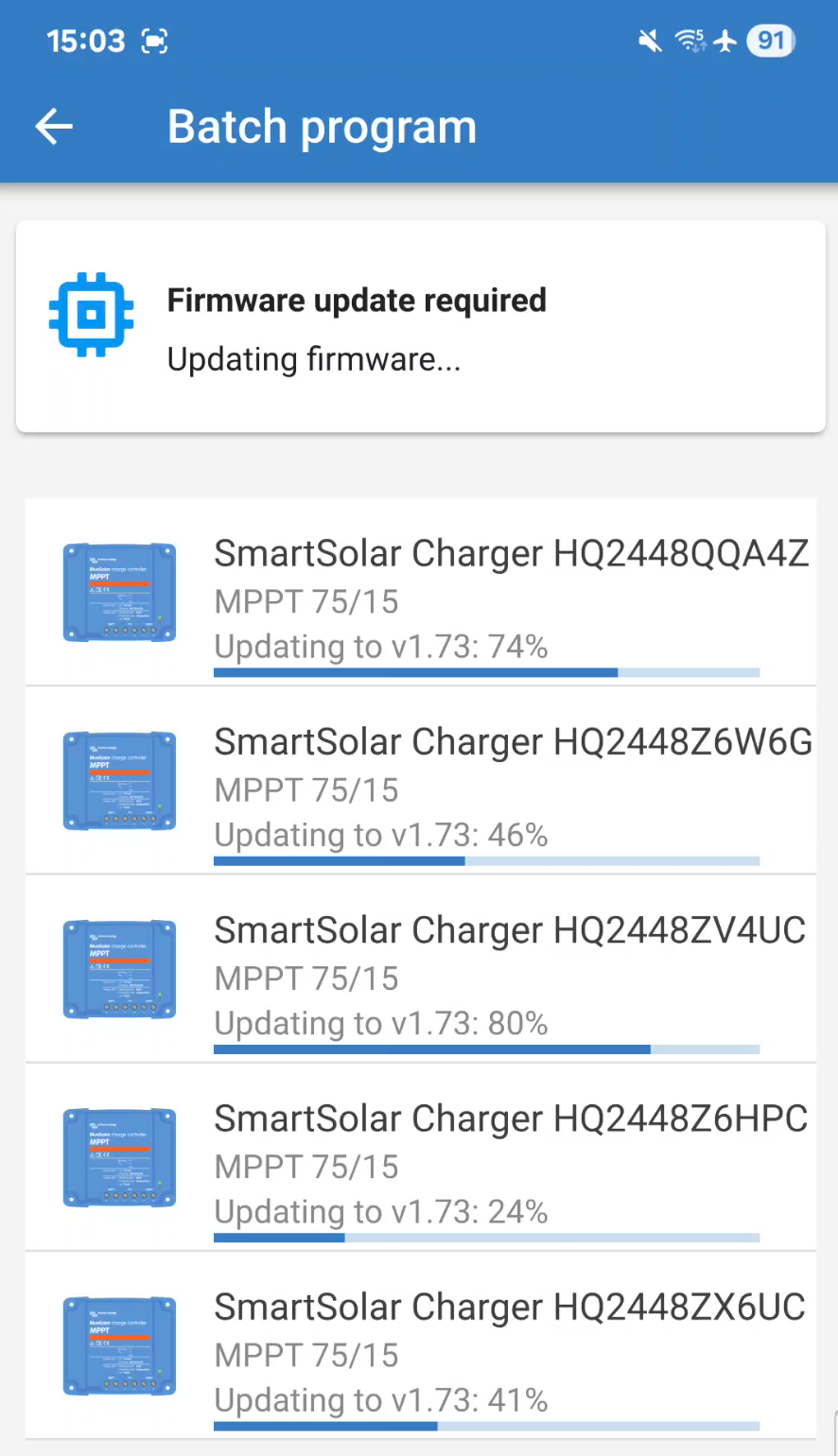838x1456 pixels.
Task: Tap the Batch program title
Action: tap(322, 126)
